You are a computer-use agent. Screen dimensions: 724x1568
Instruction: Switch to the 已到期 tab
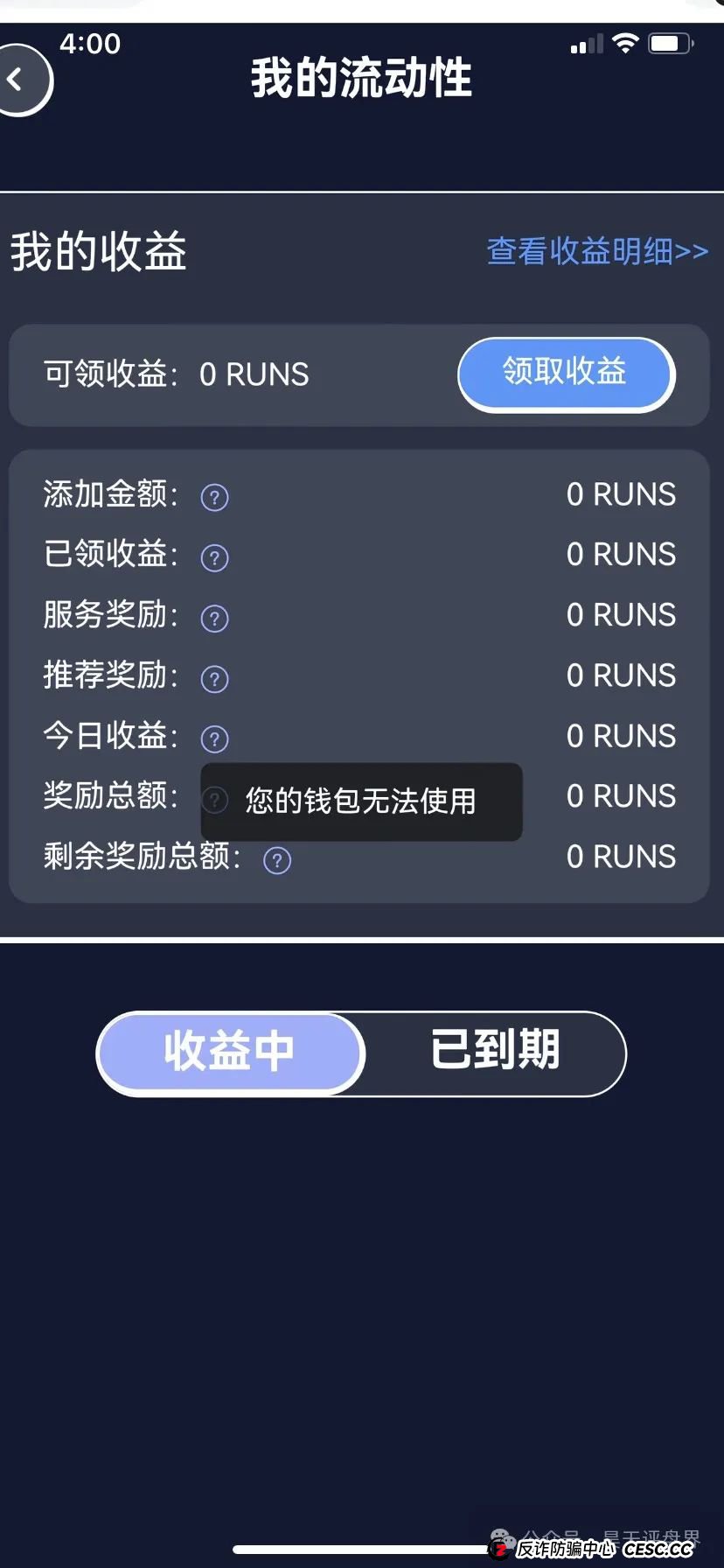pos(494,1053)
